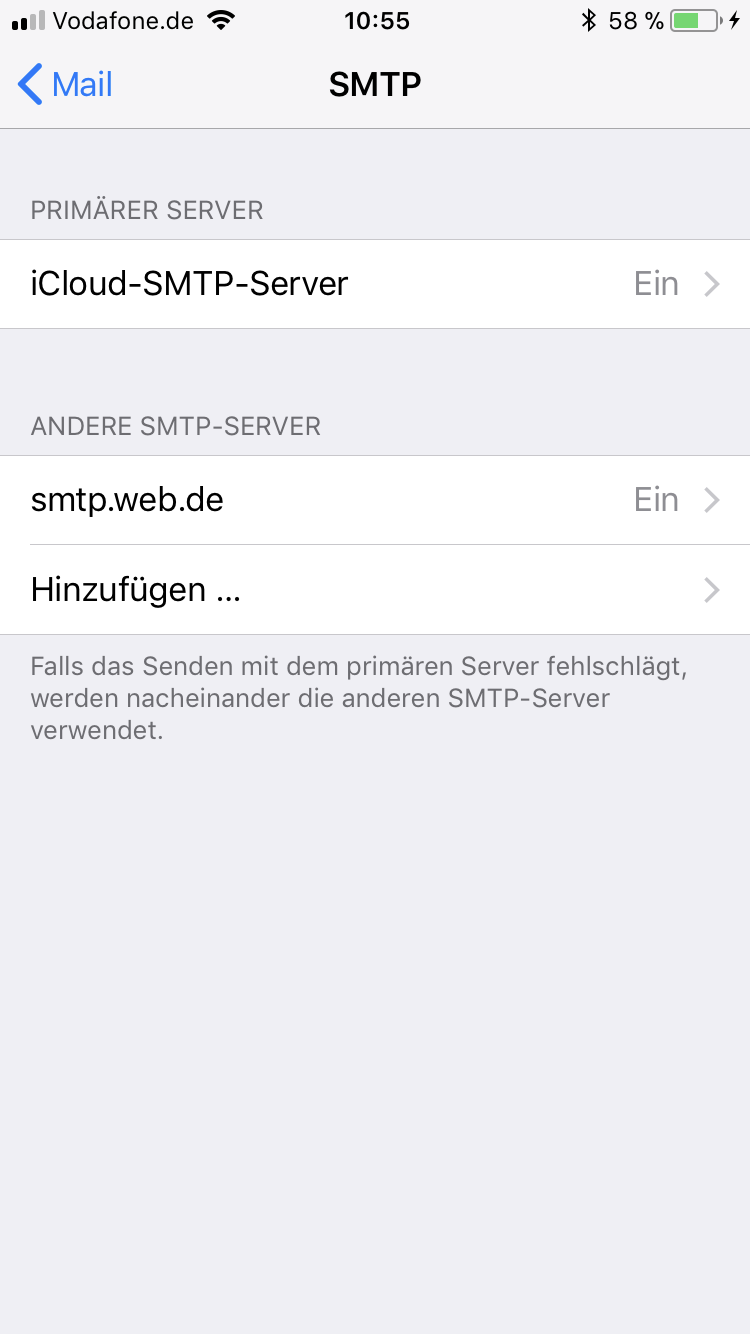Go back to Mail settings
Viewport: 750px width, 1334px height.
point(65,85)
